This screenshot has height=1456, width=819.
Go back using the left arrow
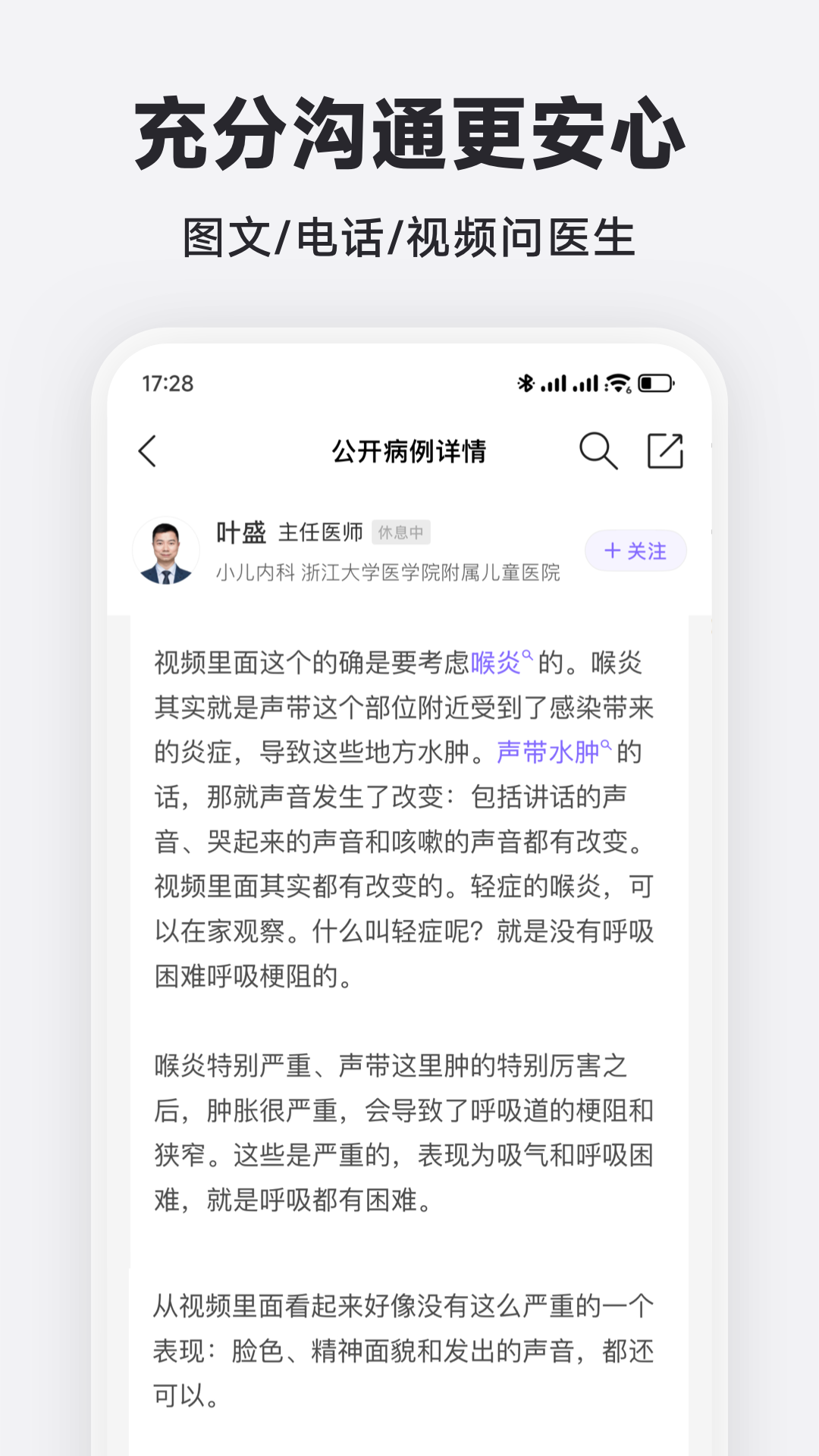(x=149, y=451)
